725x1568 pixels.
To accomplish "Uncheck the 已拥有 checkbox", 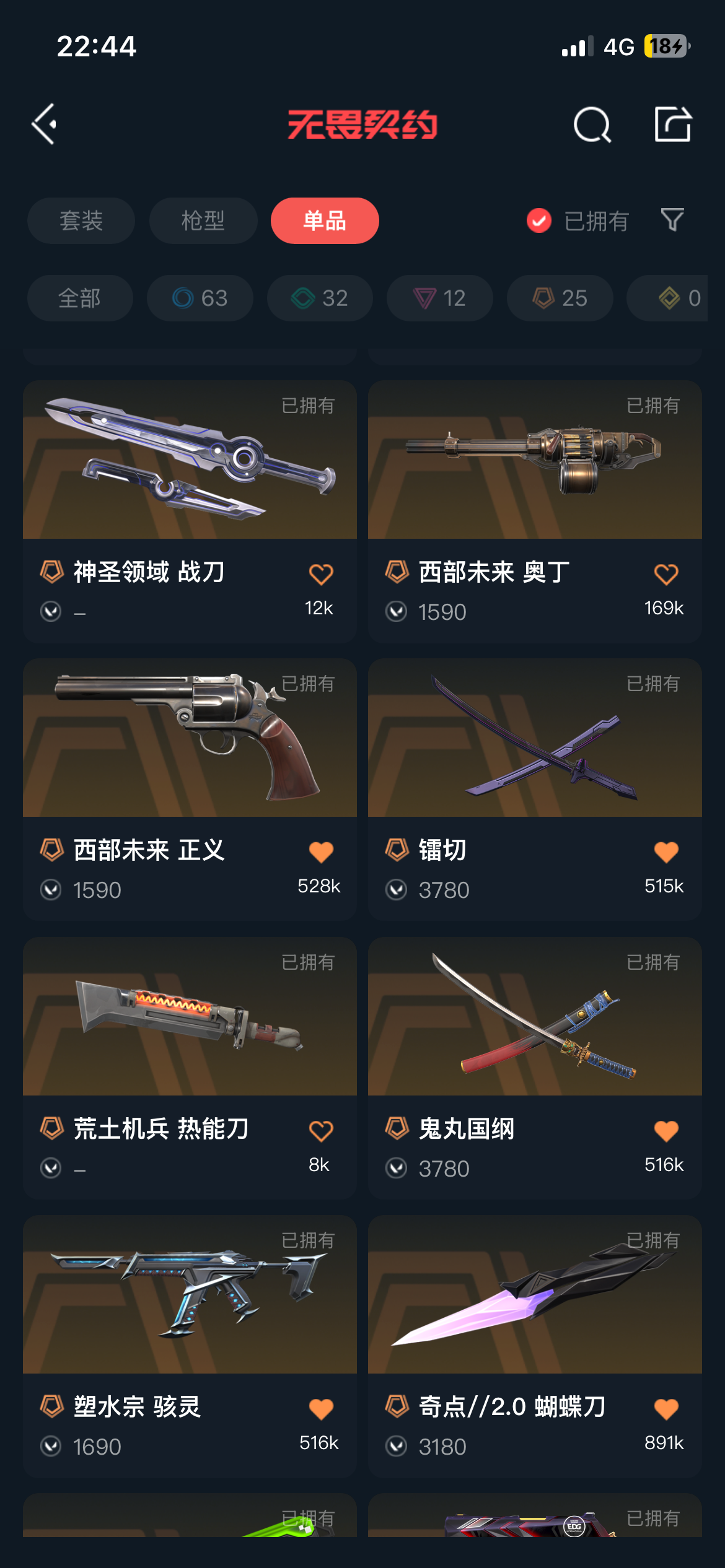I will (539, 220).
